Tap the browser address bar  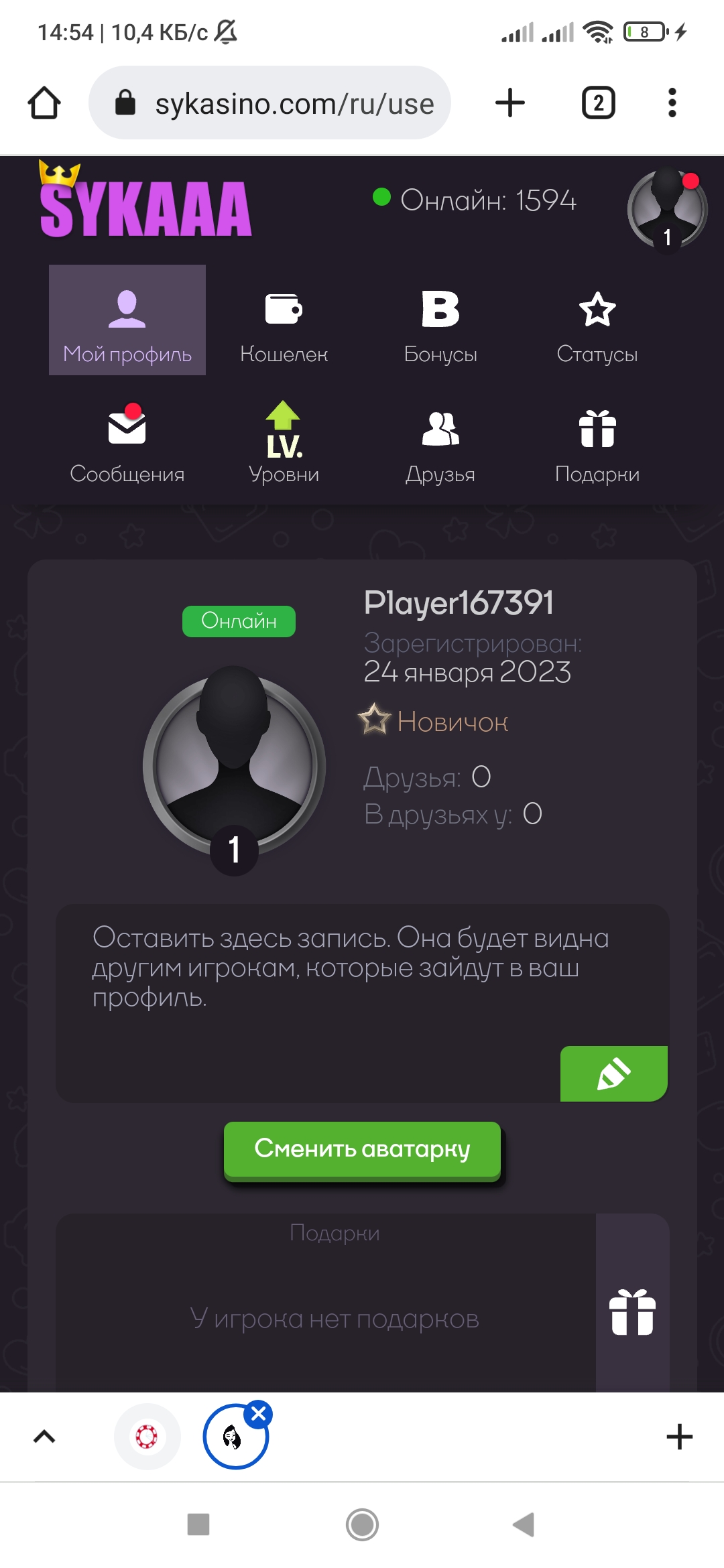(x=269, y=103)
